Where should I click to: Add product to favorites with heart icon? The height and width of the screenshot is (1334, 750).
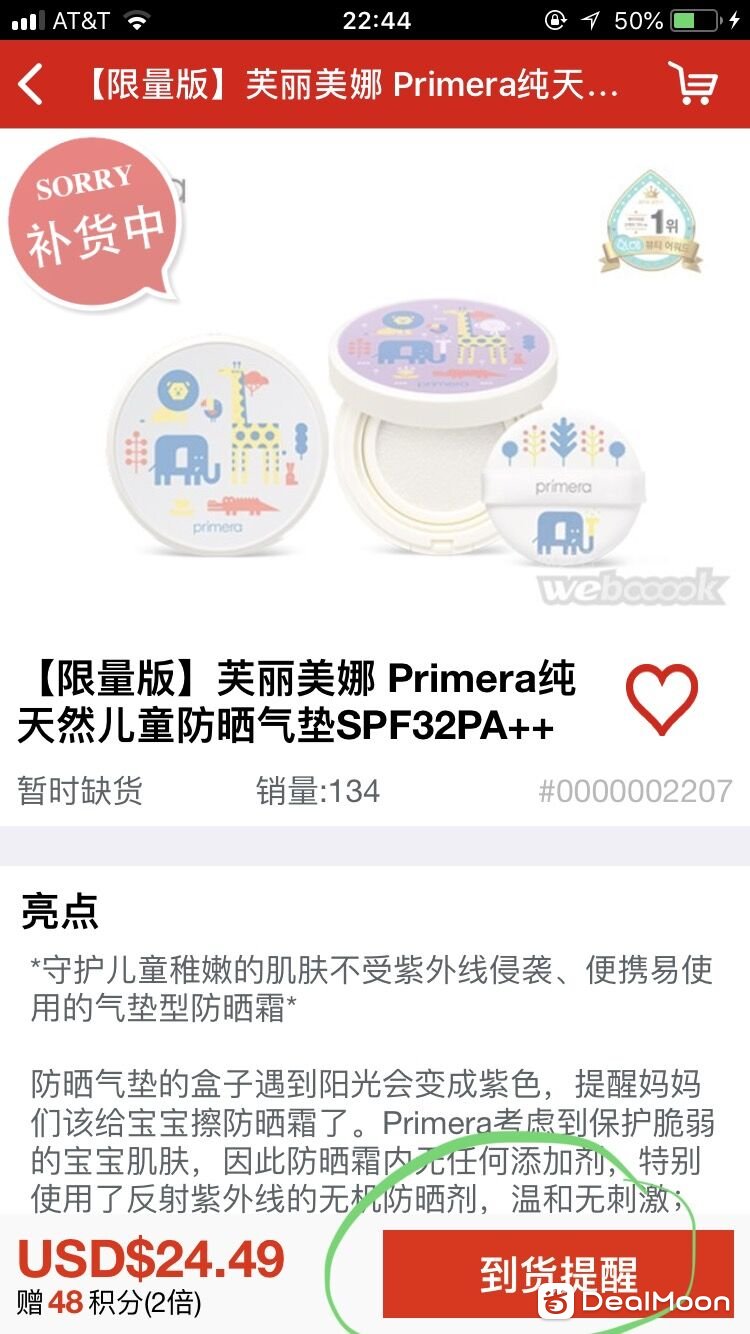661,699
